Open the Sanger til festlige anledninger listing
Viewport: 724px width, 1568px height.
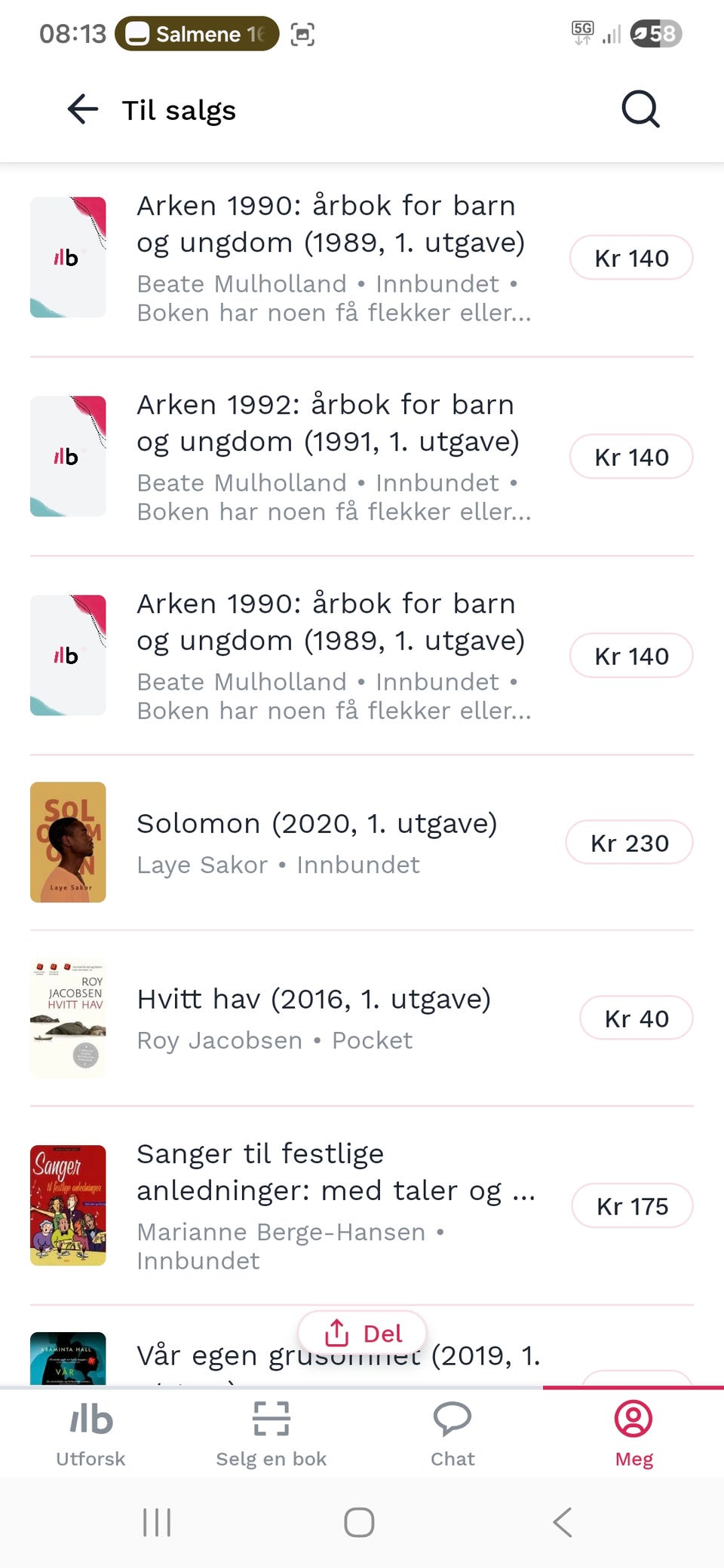click(362, 1205)
